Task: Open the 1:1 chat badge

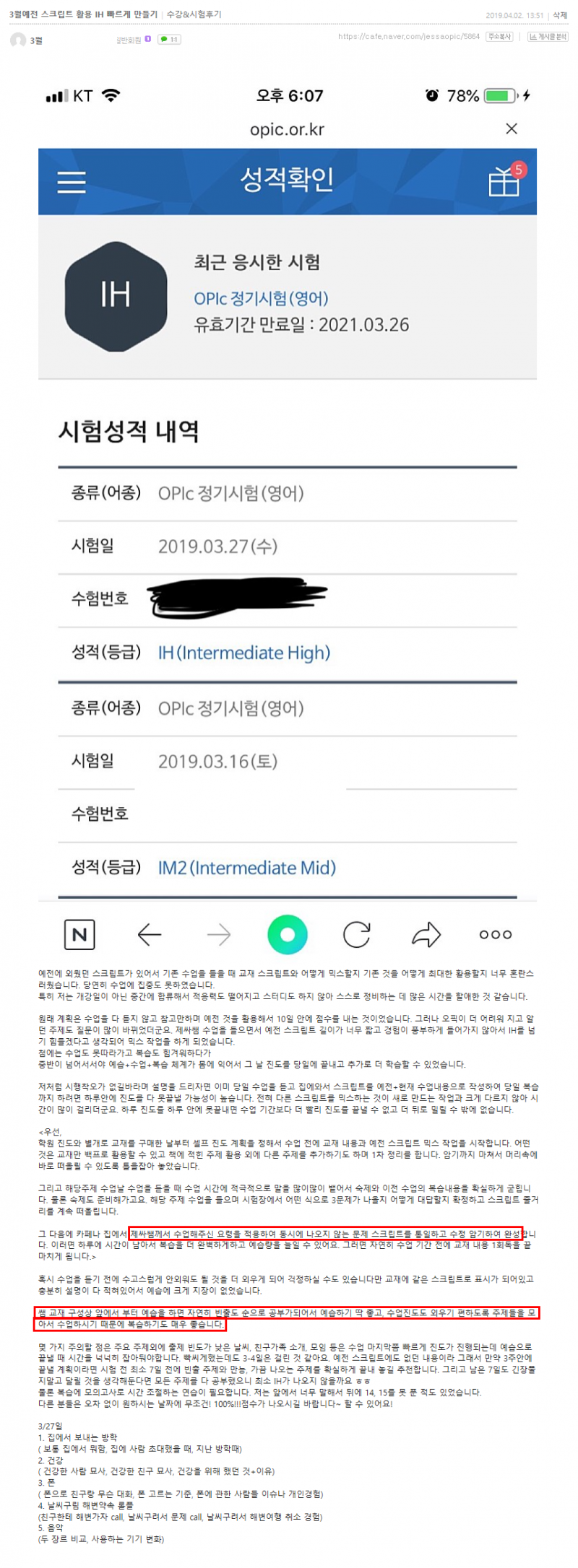Action: [170, 40]
